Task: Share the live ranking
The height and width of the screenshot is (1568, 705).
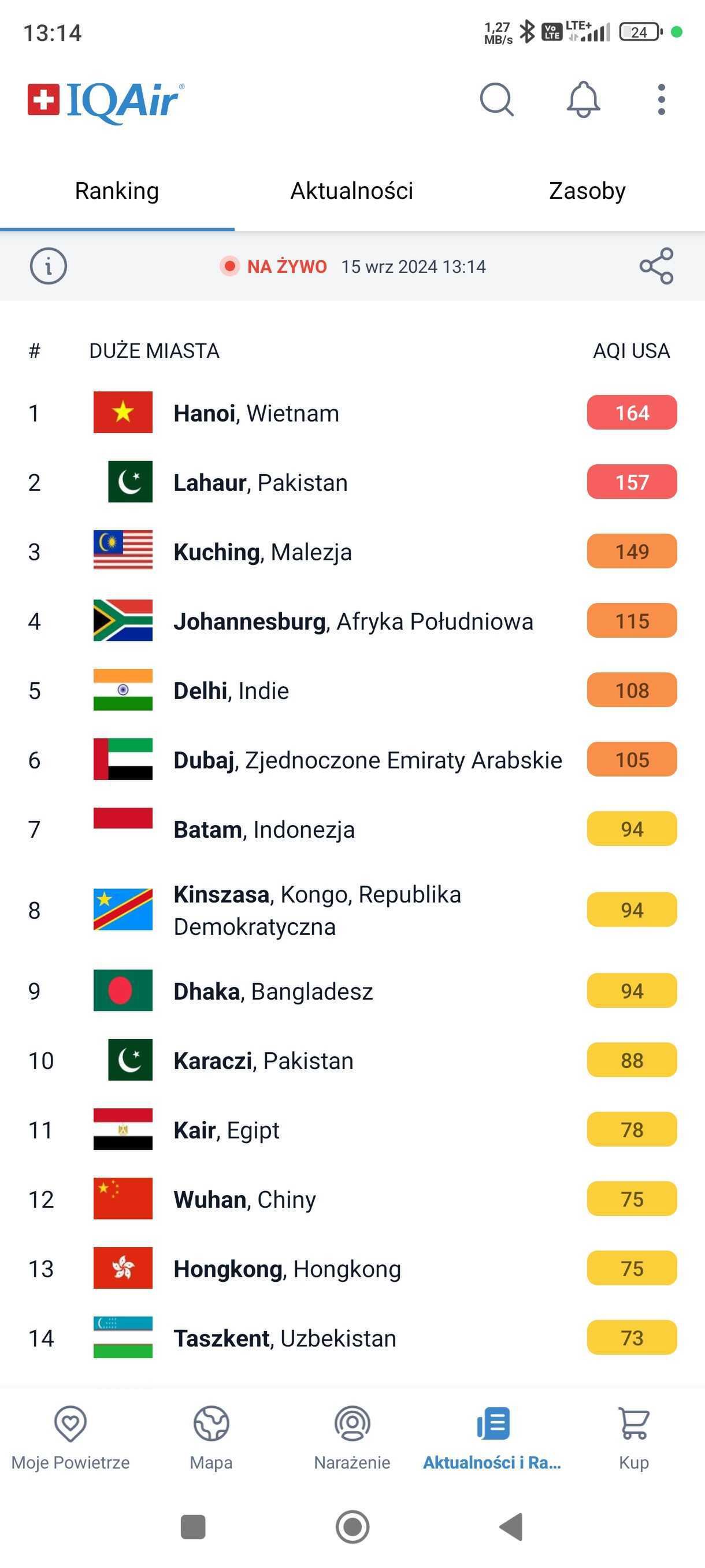Action: [656, 266]
